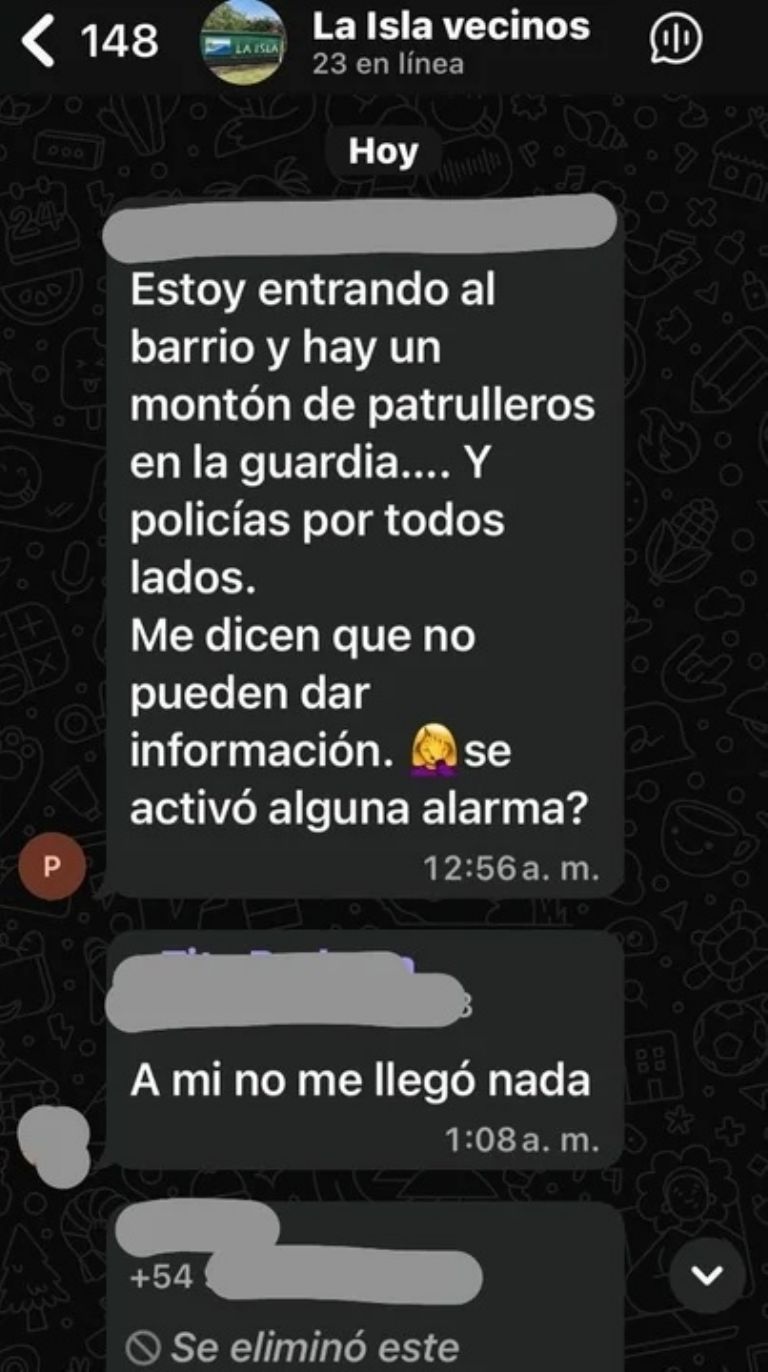This screenshot has width=768, height=1372.
Task: Tap the La Isla group photo
Action: coord(244,42)
